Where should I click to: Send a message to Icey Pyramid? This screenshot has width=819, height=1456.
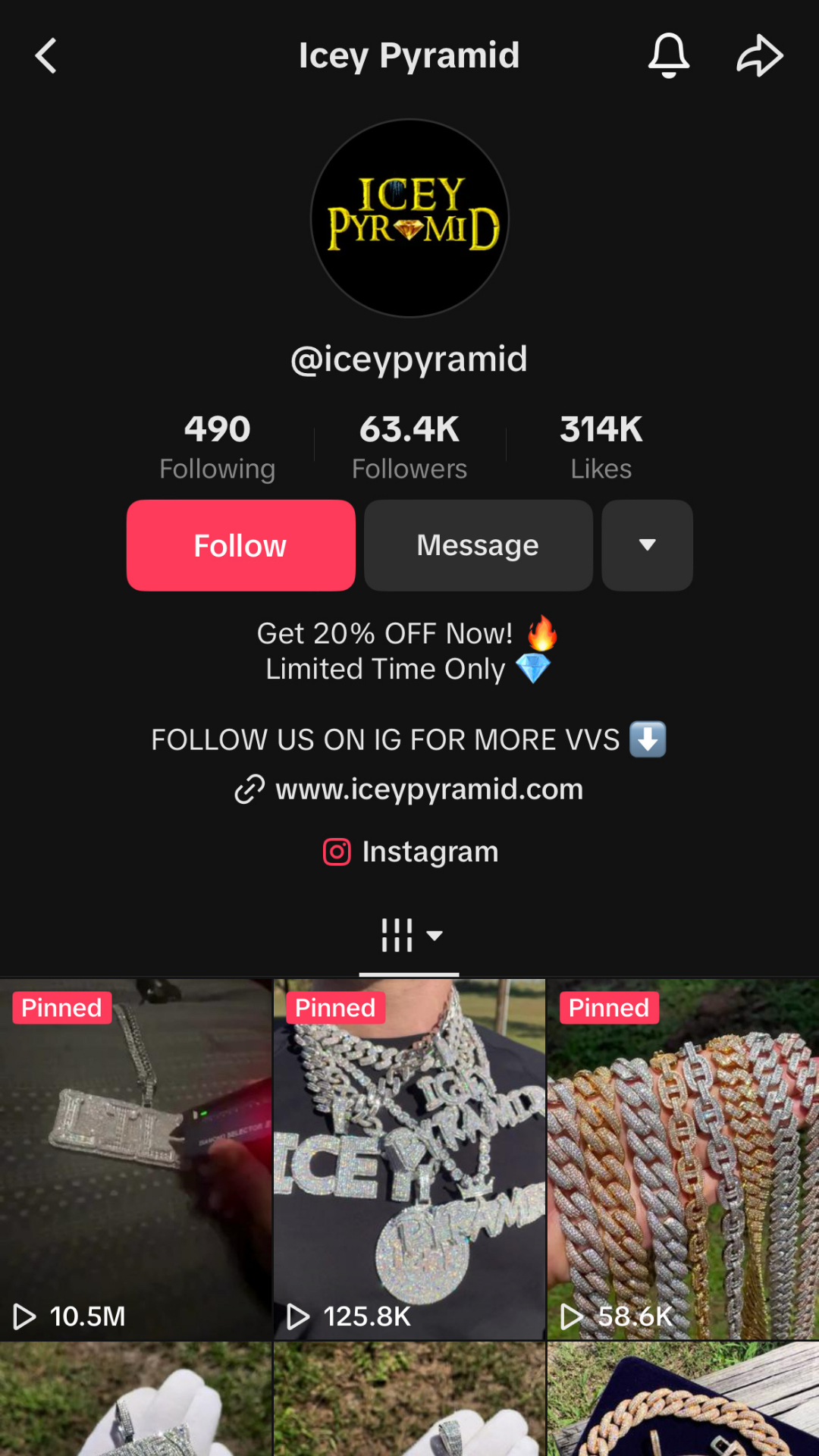[x=478, y=545]
